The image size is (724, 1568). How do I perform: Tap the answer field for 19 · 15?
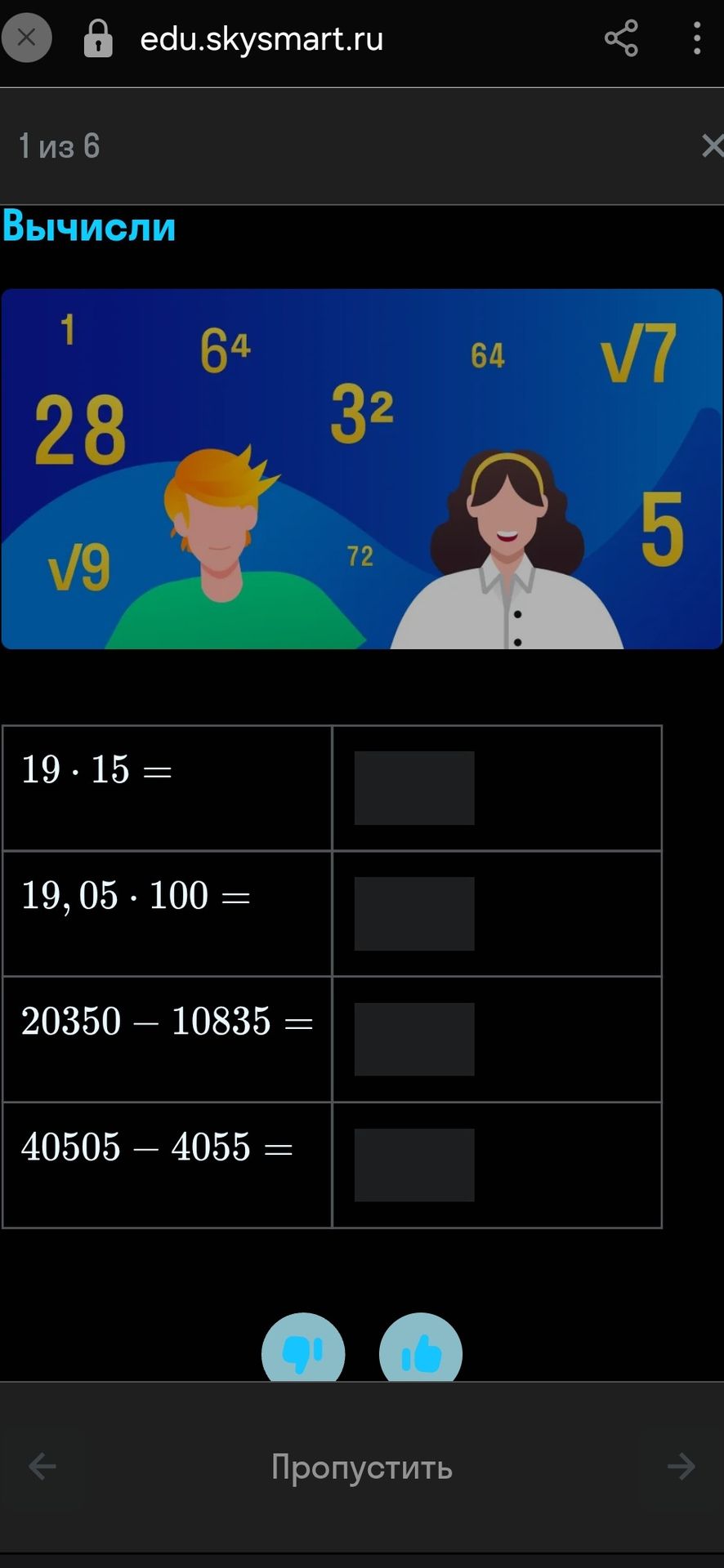(414, 788)
